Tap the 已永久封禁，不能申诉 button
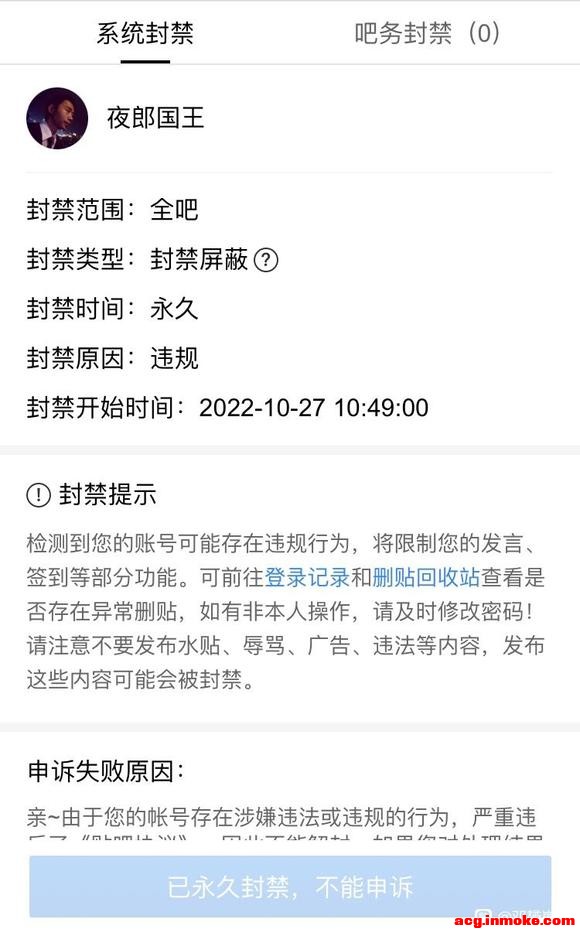This screenshot has width=580, height=933. [290, 887]
